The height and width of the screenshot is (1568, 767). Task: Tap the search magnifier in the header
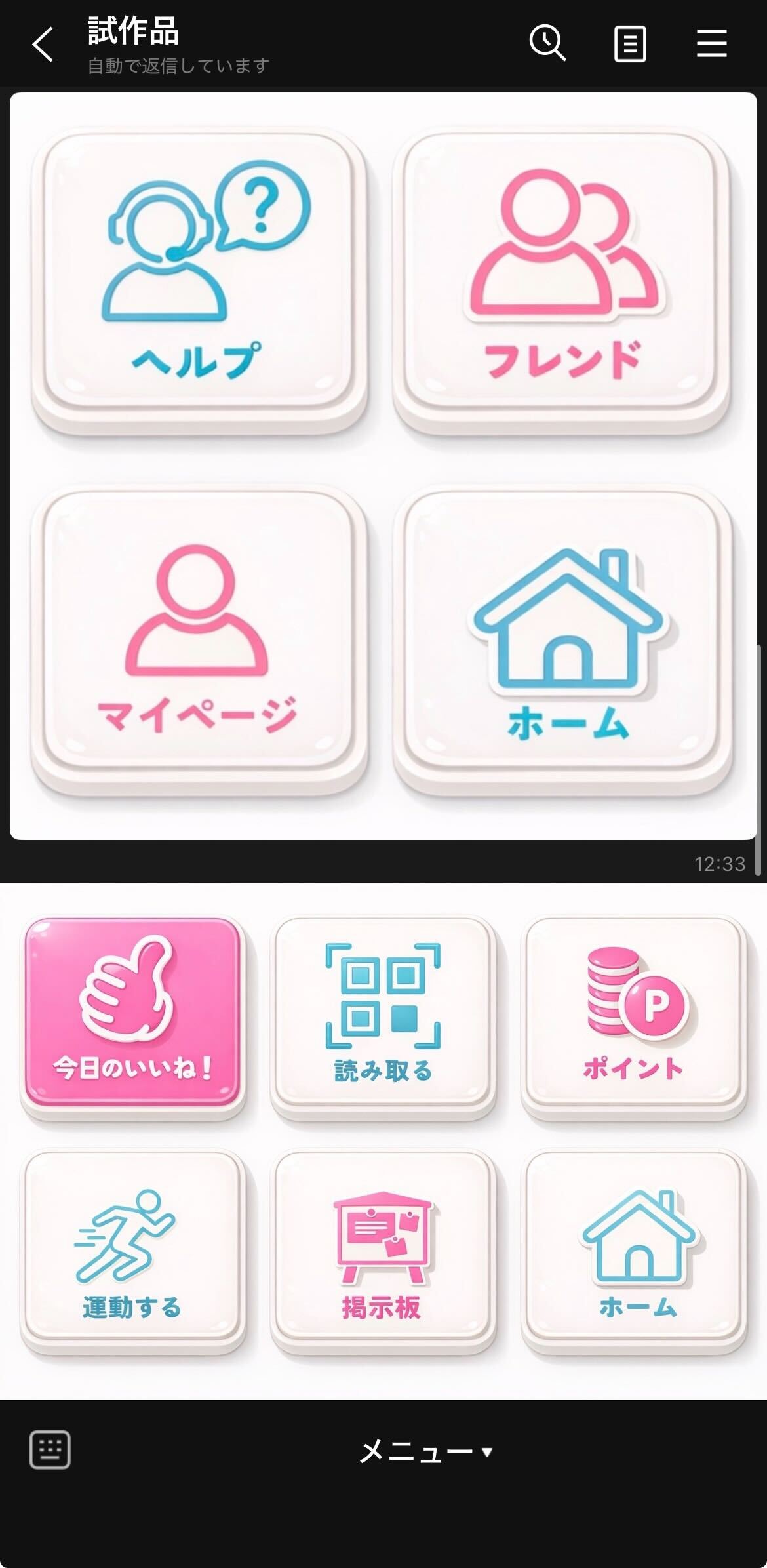point(548,43)
